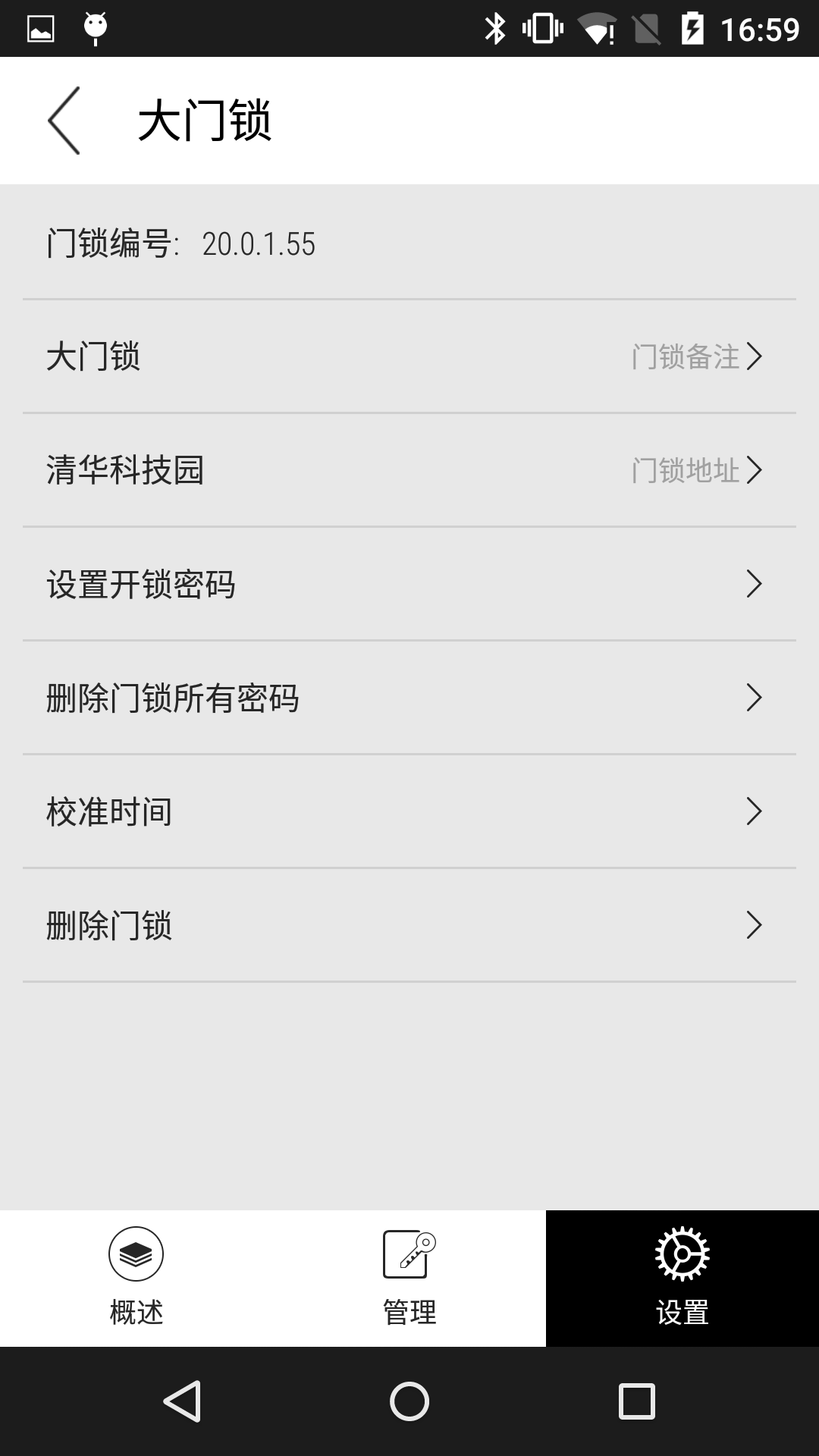Tap the lock number 20.0.1.55 text
819x1456 pixels.
[260, 244]
